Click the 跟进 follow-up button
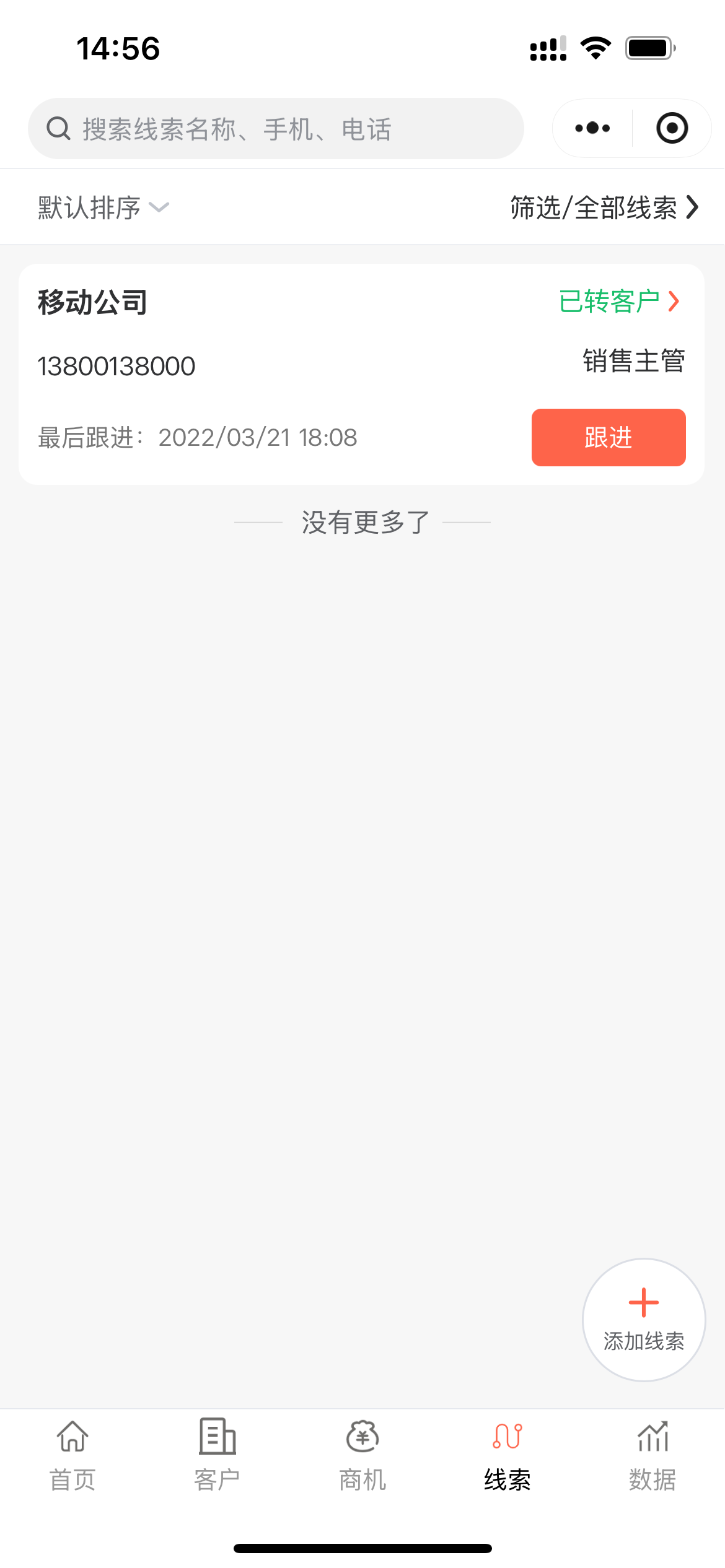This screenshot has width=725, height=1568. pyautogui.click(x=608, y=437)
